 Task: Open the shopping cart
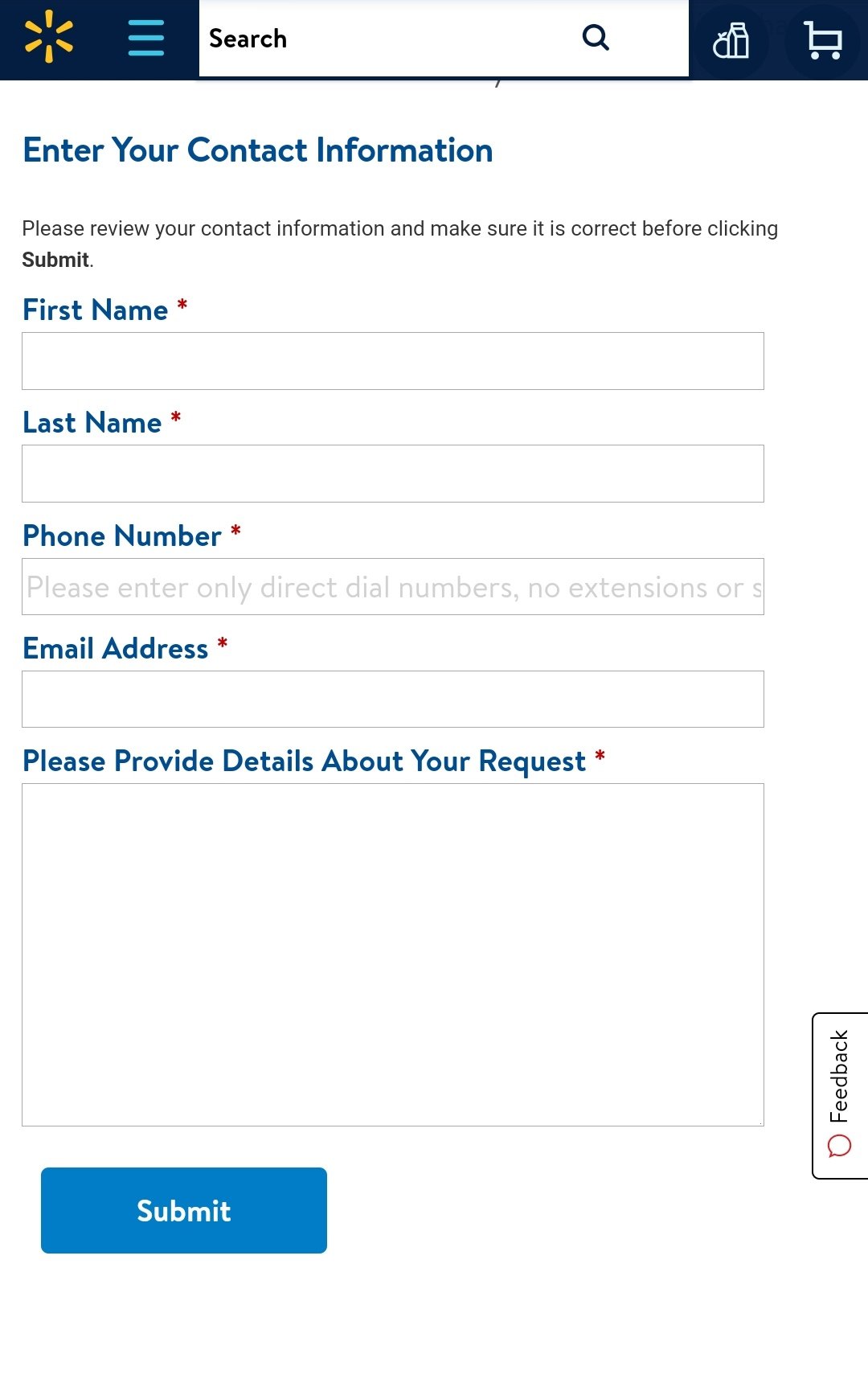tap(823, 40)
